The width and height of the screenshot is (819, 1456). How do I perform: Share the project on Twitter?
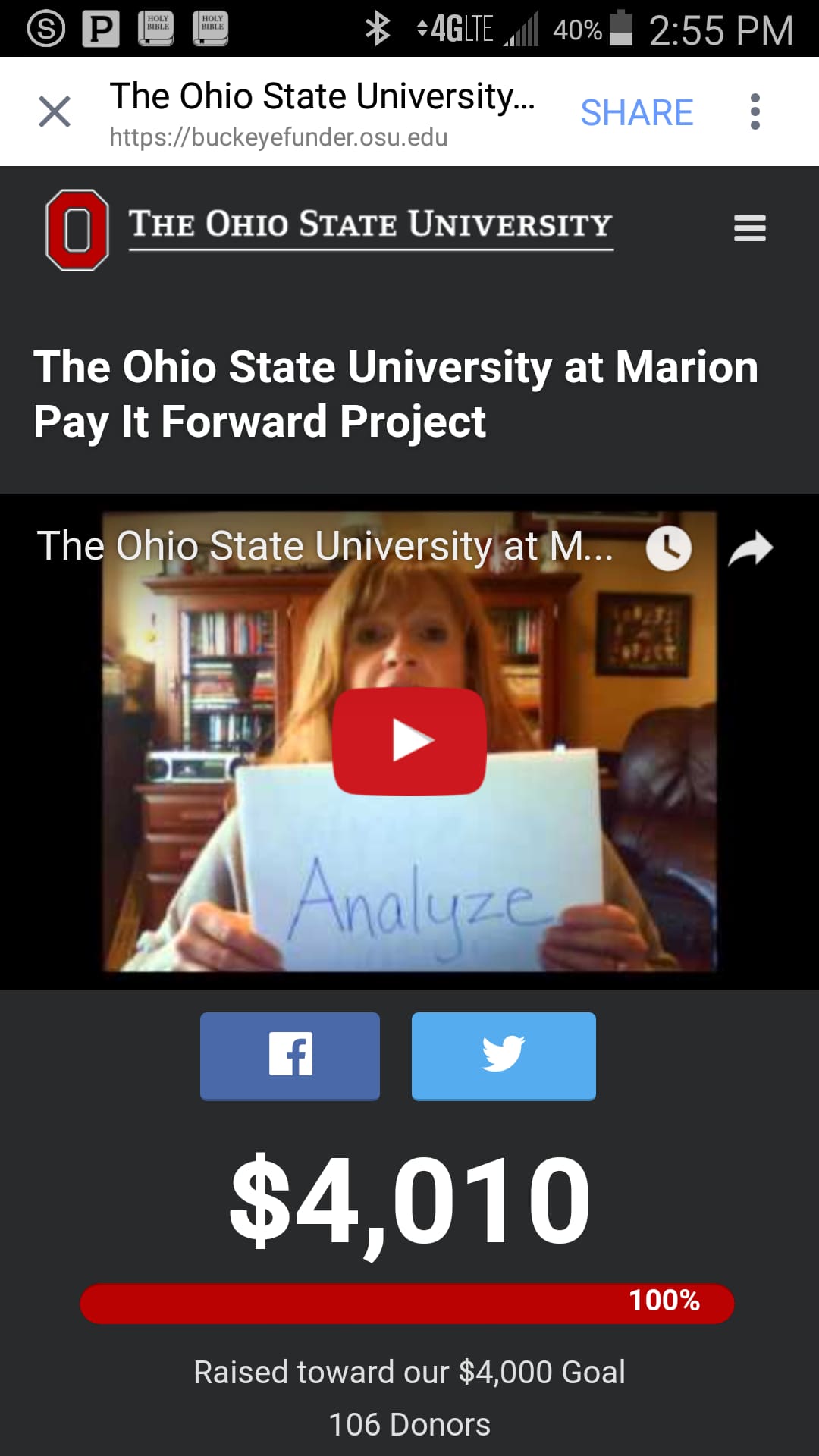(504, 1056)
